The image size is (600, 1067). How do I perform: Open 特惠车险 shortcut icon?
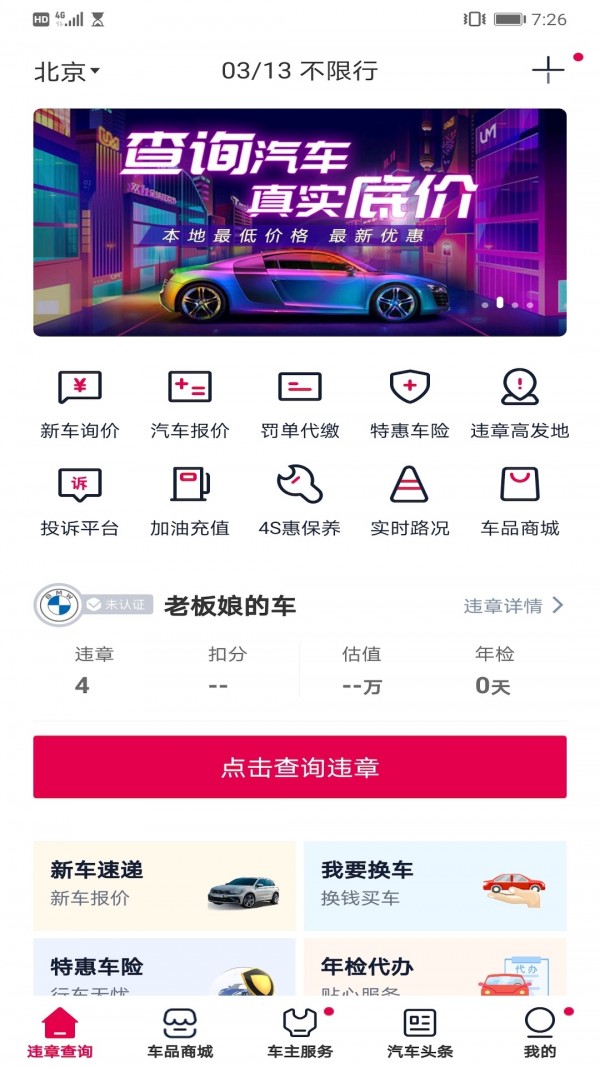(x=410, y=404)
